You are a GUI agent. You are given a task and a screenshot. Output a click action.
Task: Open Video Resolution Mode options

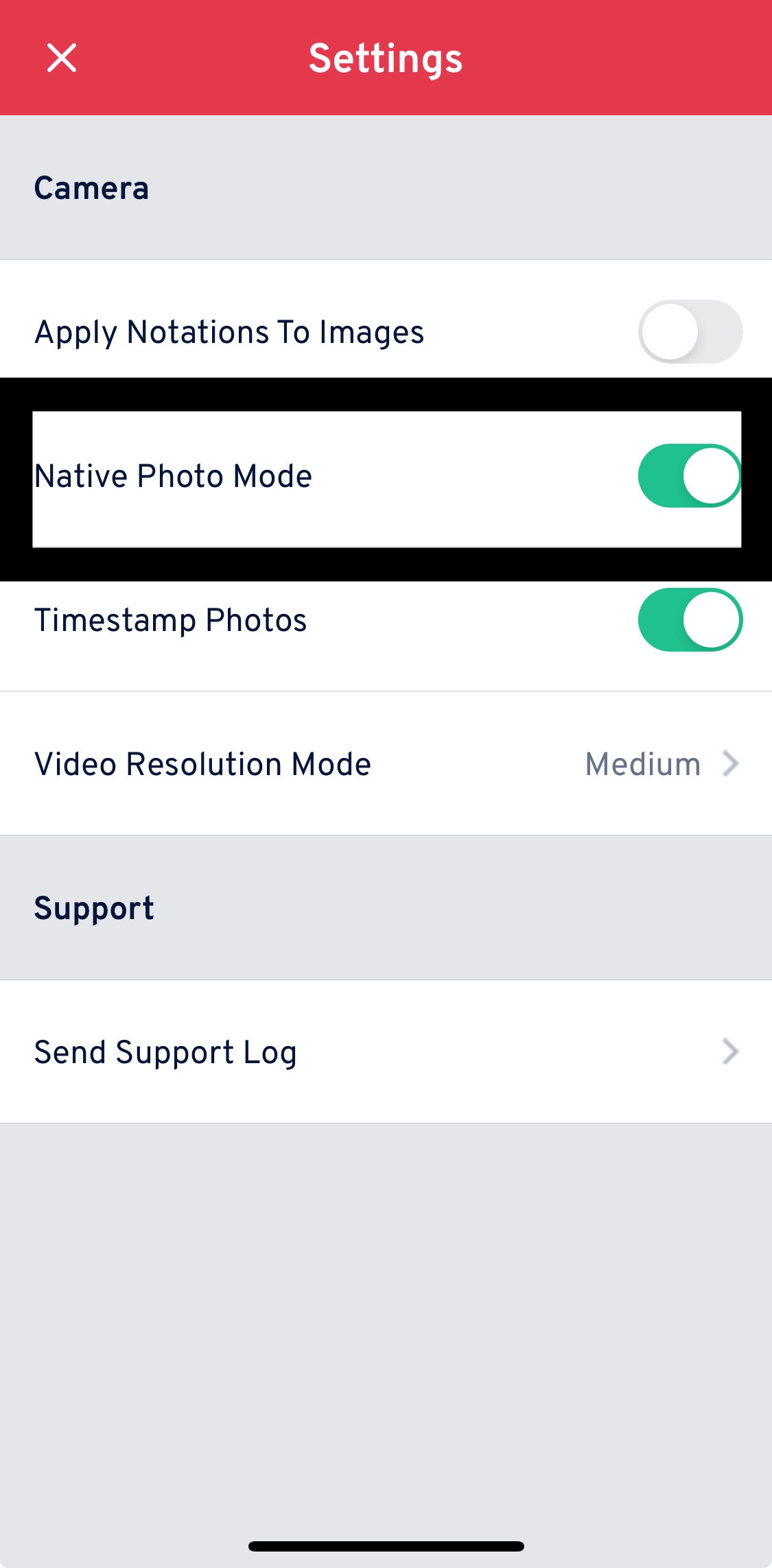[x=386, y=764]
